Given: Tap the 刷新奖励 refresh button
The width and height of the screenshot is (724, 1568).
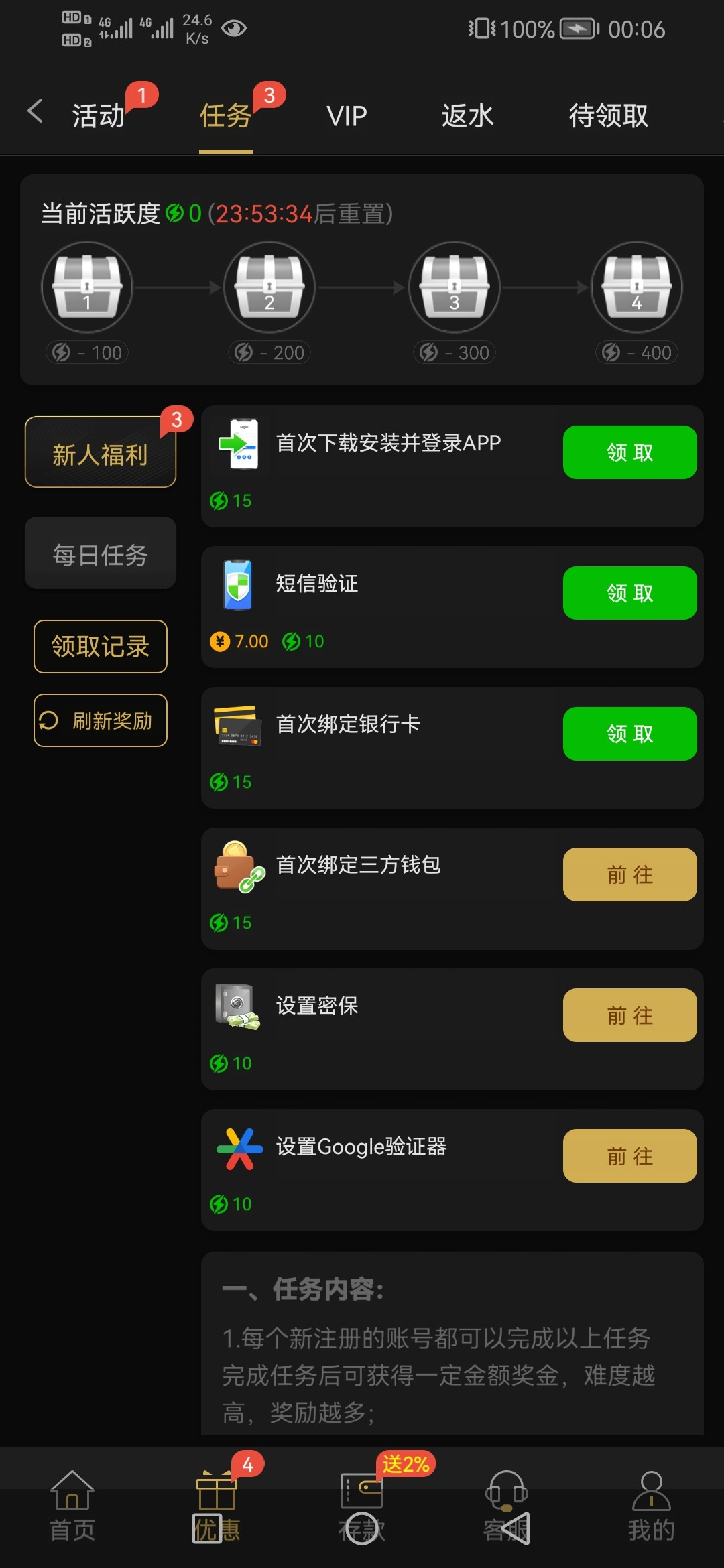Looking at the screenshot, I should (101, 720).
